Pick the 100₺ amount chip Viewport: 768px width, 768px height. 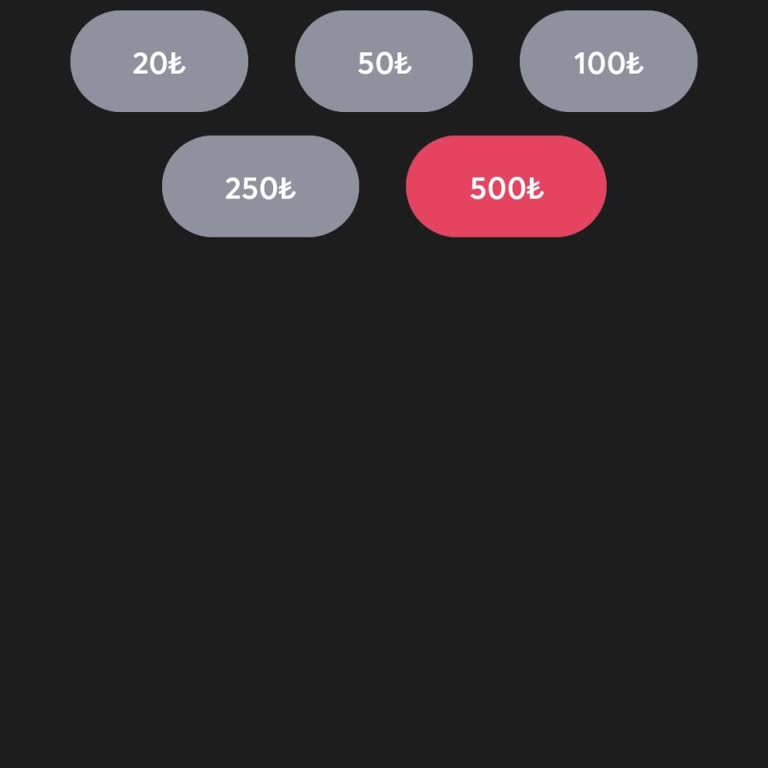[x=608, y=62]
